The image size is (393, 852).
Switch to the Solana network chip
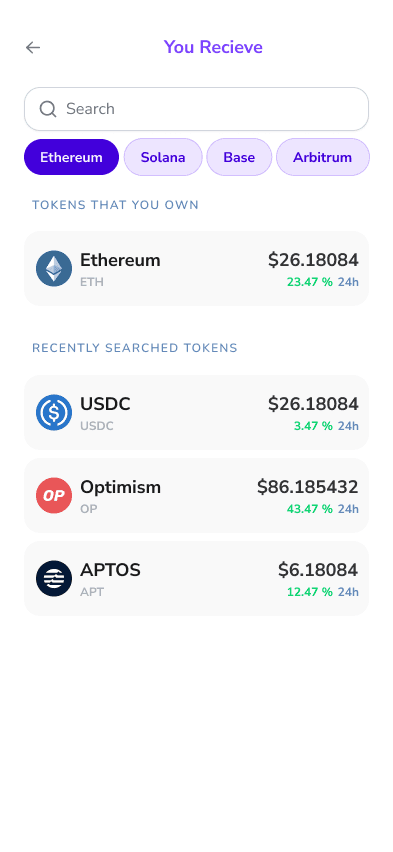163,158
